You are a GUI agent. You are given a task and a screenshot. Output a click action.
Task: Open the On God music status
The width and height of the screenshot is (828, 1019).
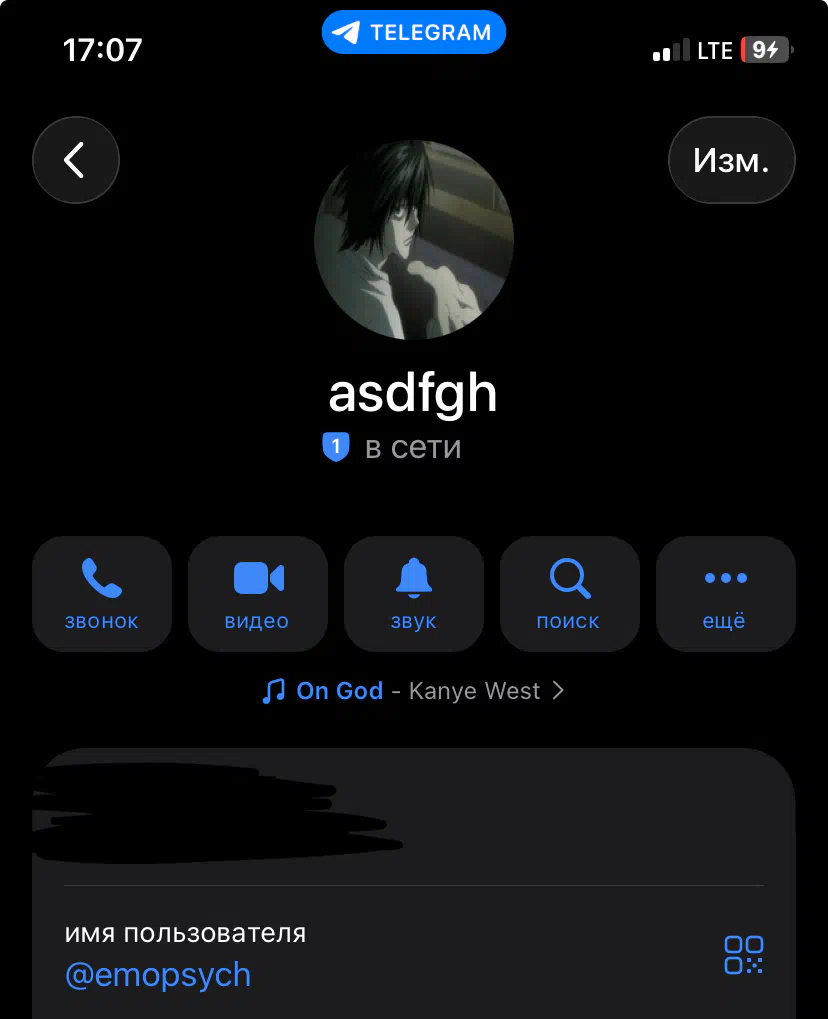(413, 691)
